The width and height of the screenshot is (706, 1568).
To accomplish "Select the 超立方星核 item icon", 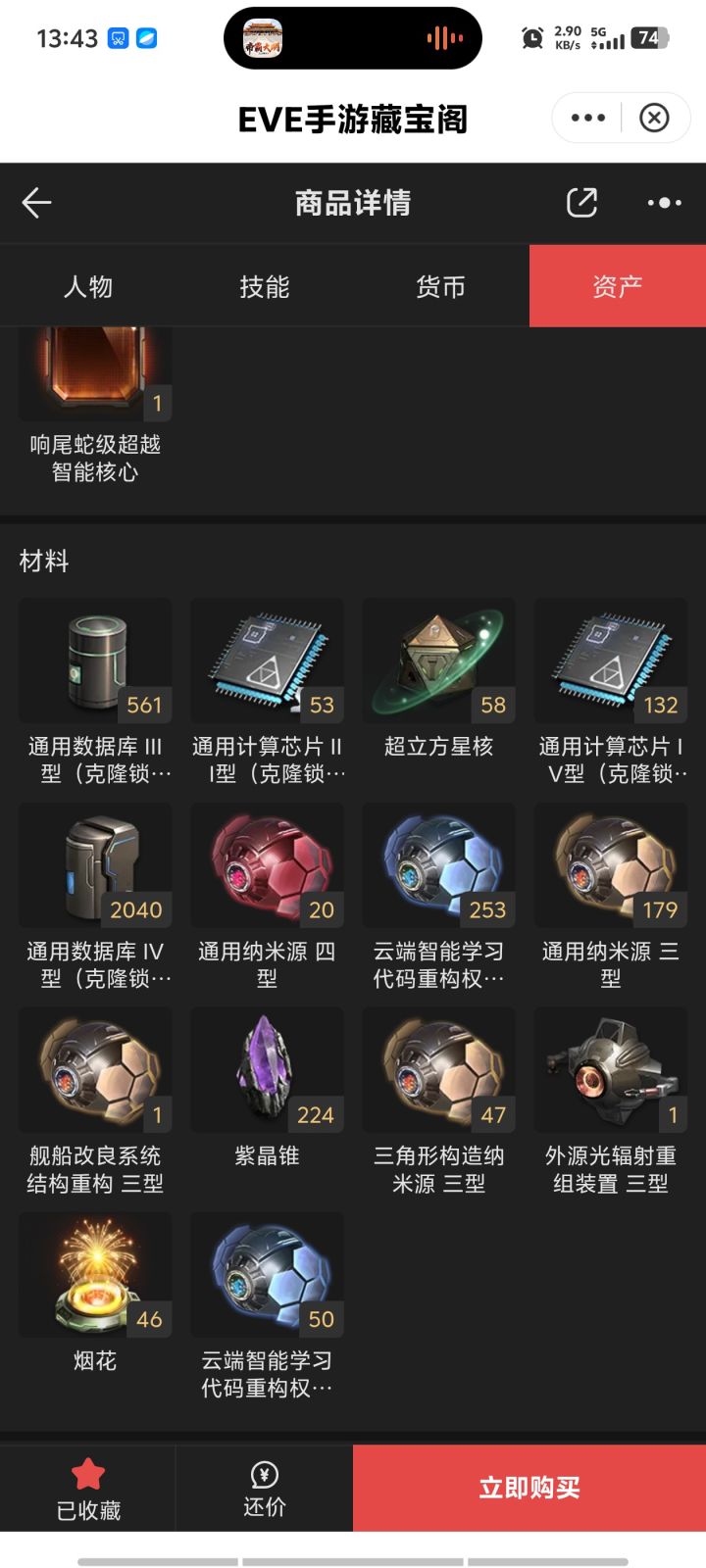I will pos(438,661).
